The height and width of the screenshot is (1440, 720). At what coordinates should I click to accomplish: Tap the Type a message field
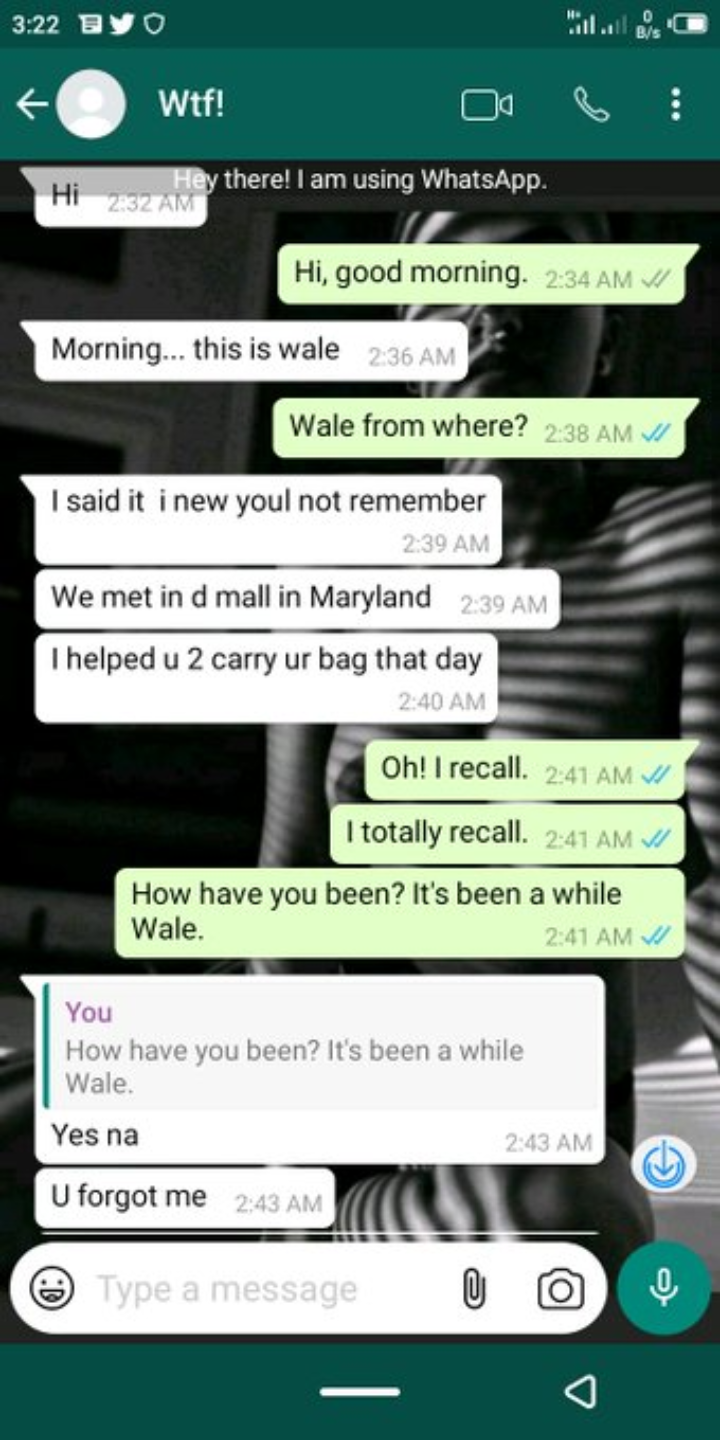coord(260,1289)
